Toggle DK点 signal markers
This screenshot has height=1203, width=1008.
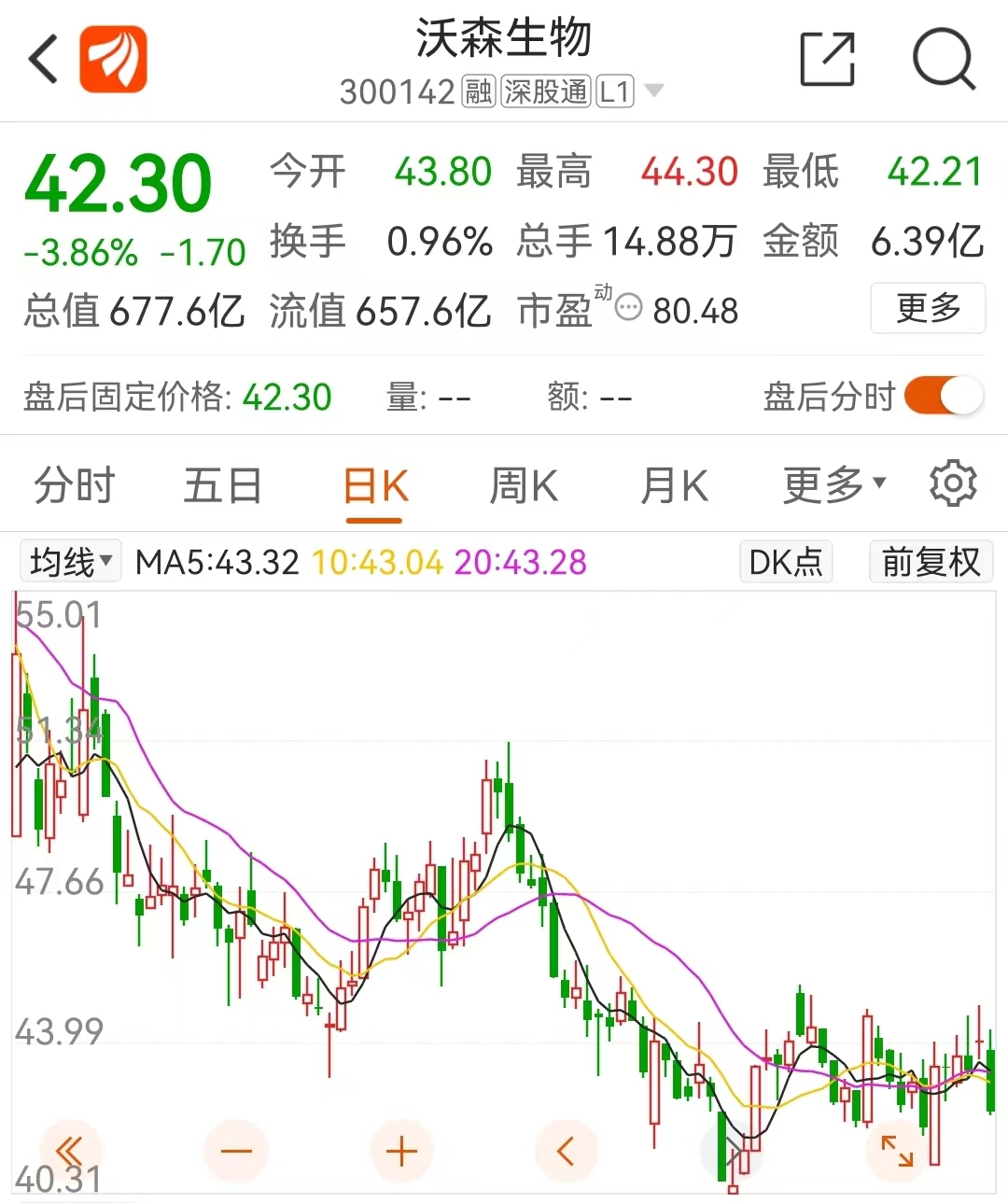coord(786,562)
